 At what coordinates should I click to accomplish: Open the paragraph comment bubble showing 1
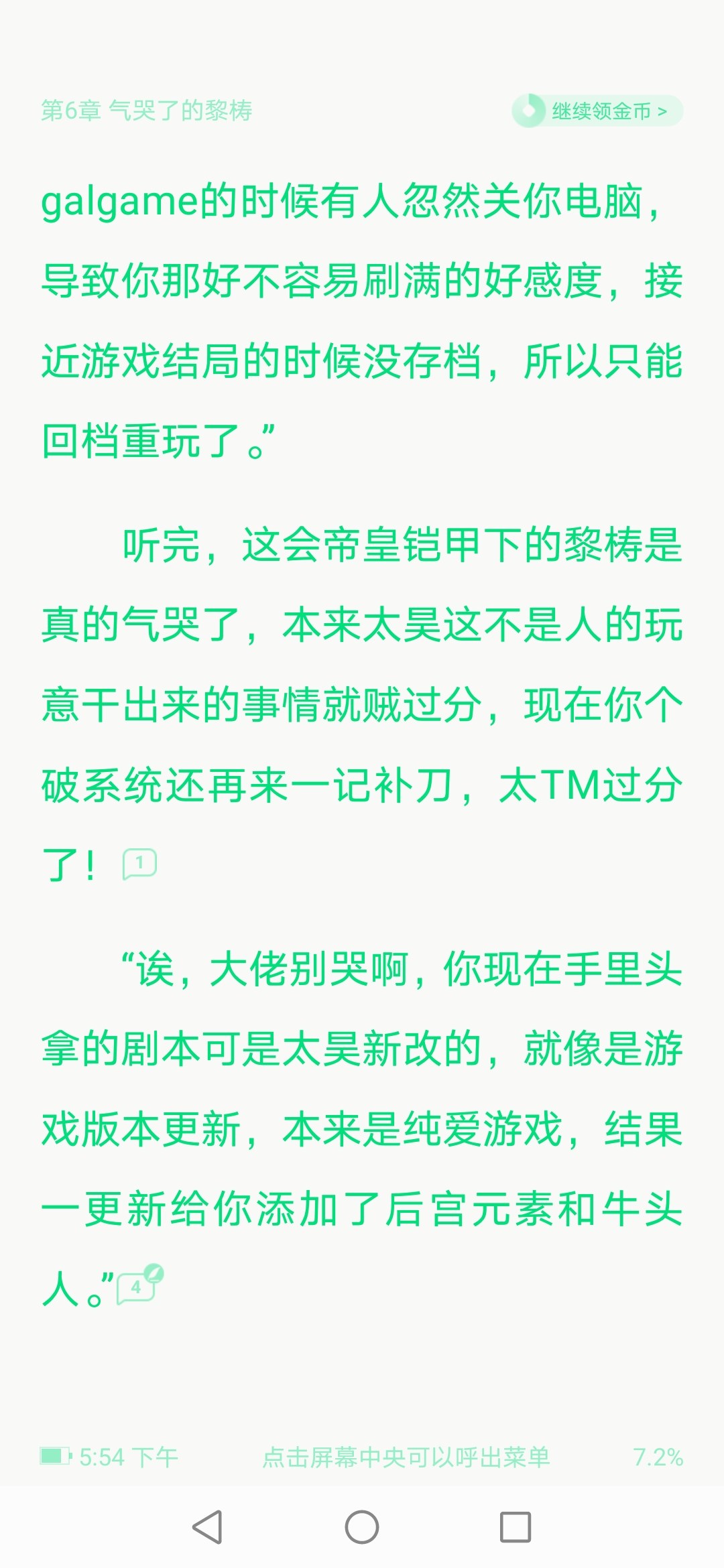[x=139, y=864]
